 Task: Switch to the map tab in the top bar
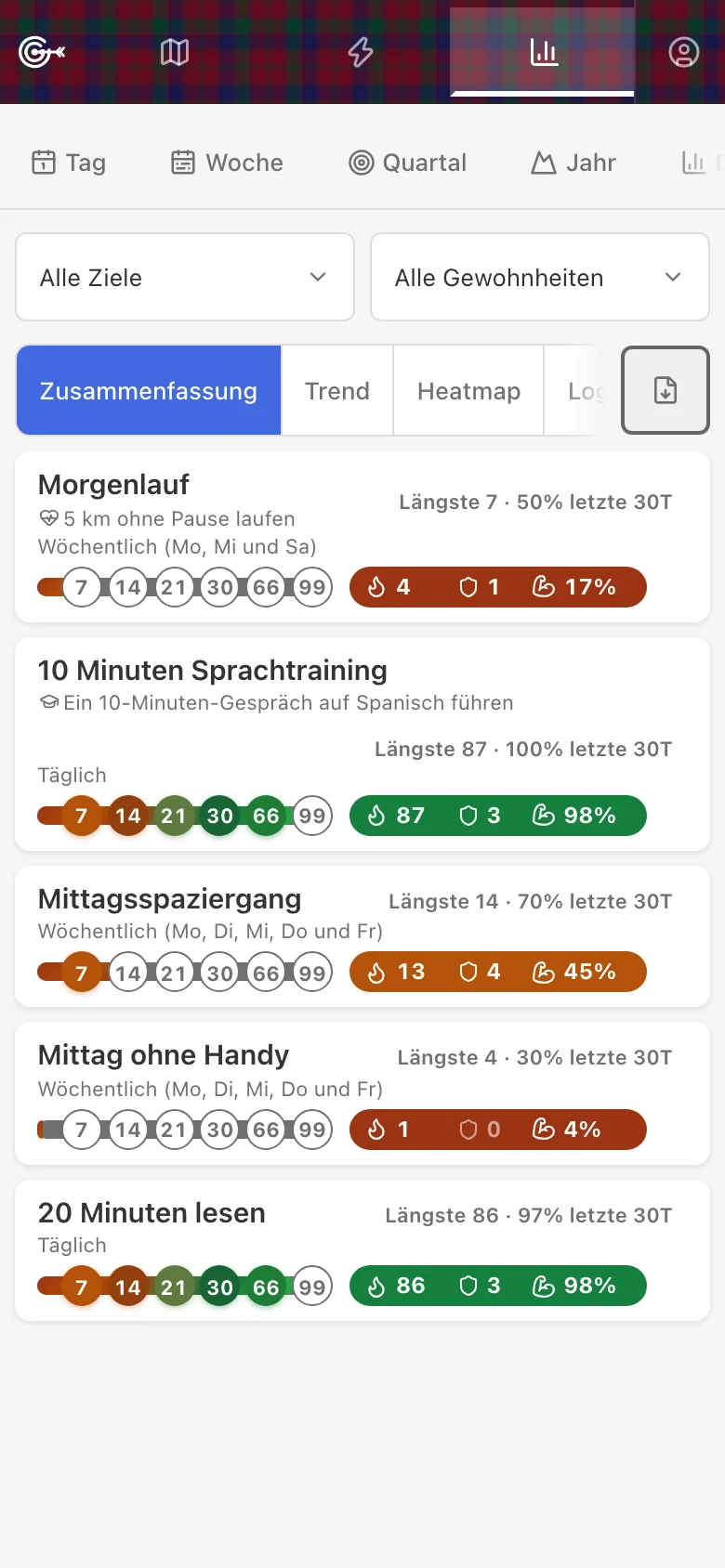click(175, 52)
